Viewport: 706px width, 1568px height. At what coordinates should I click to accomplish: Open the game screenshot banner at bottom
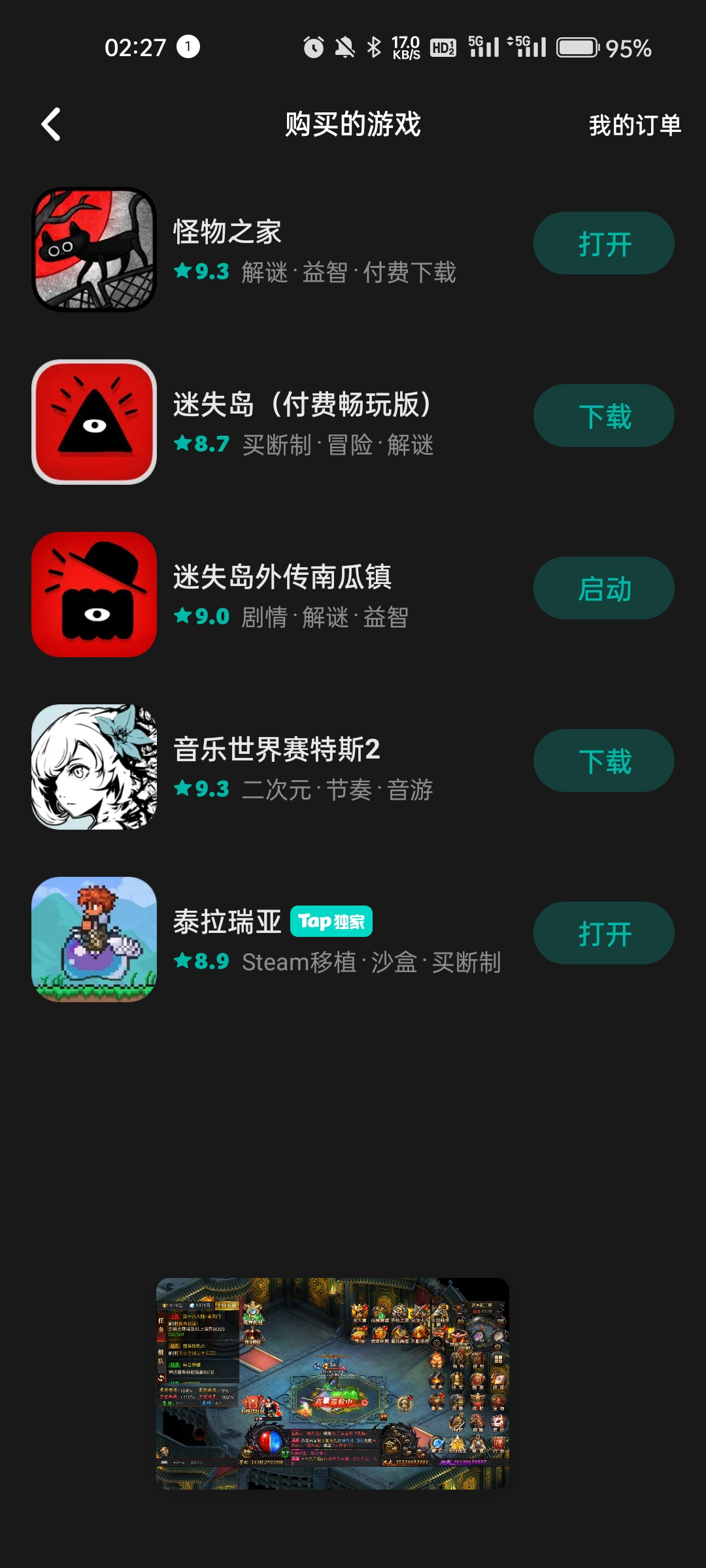(x=332, y=1384)
